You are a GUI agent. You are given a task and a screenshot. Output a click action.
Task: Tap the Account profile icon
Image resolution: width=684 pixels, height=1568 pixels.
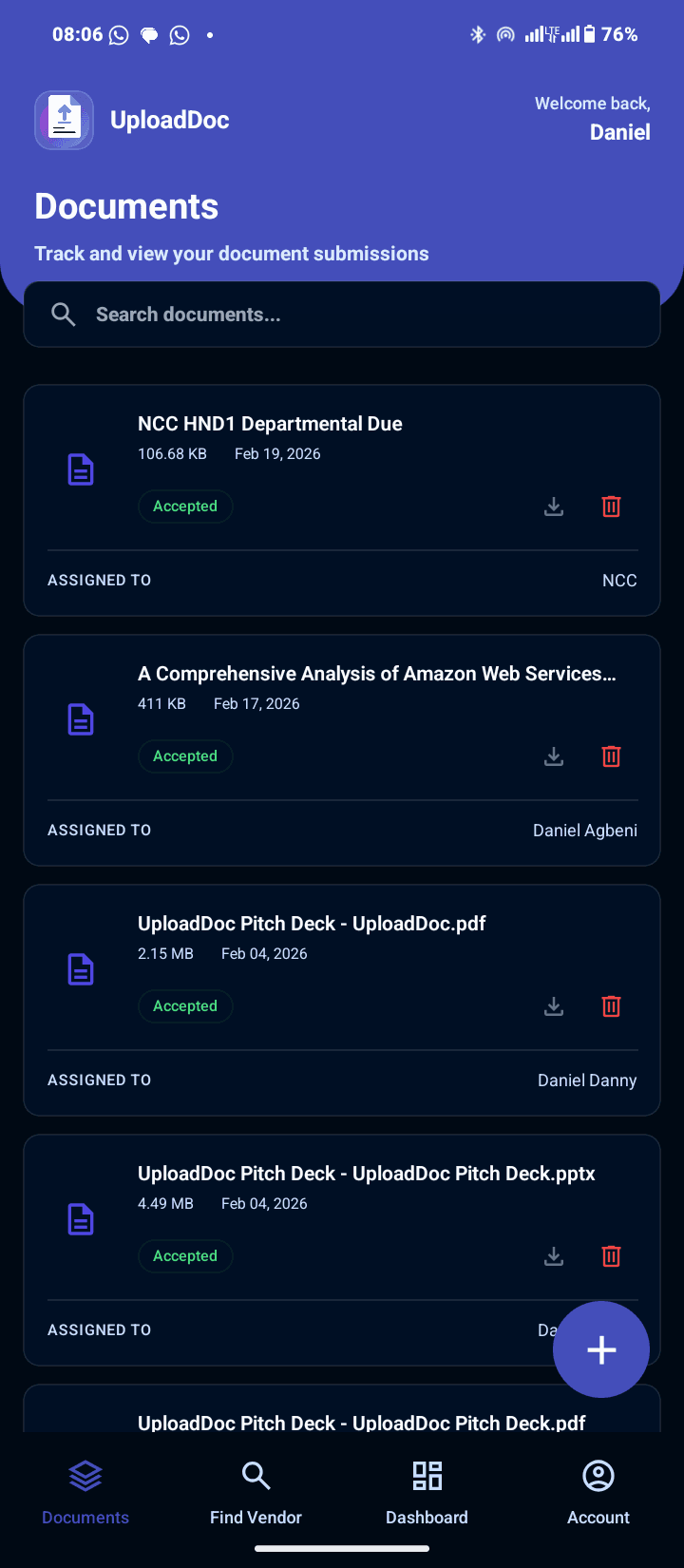(x=598, y=1476)
